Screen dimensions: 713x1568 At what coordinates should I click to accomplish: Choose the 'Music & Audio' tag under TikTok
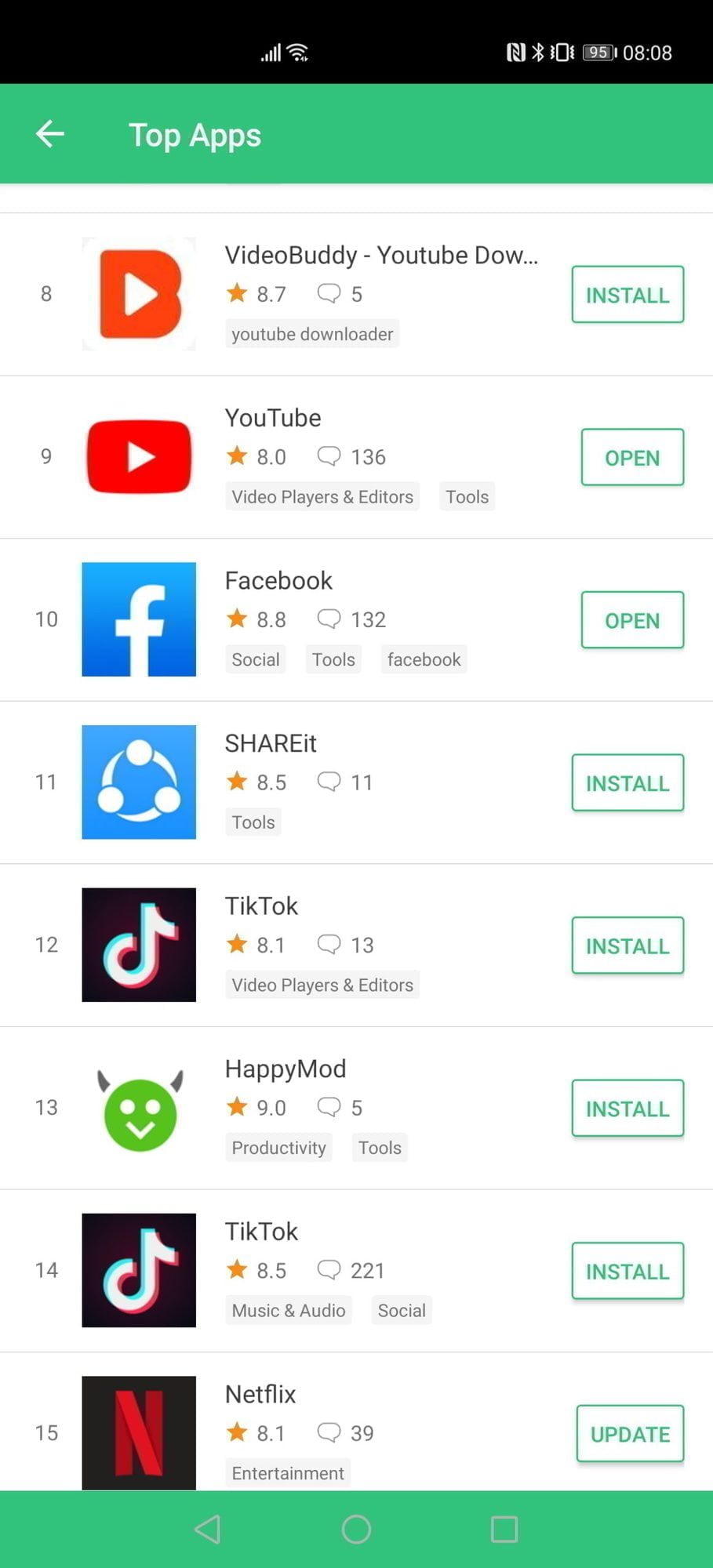pyautogui.click(x=288, y=1310)
